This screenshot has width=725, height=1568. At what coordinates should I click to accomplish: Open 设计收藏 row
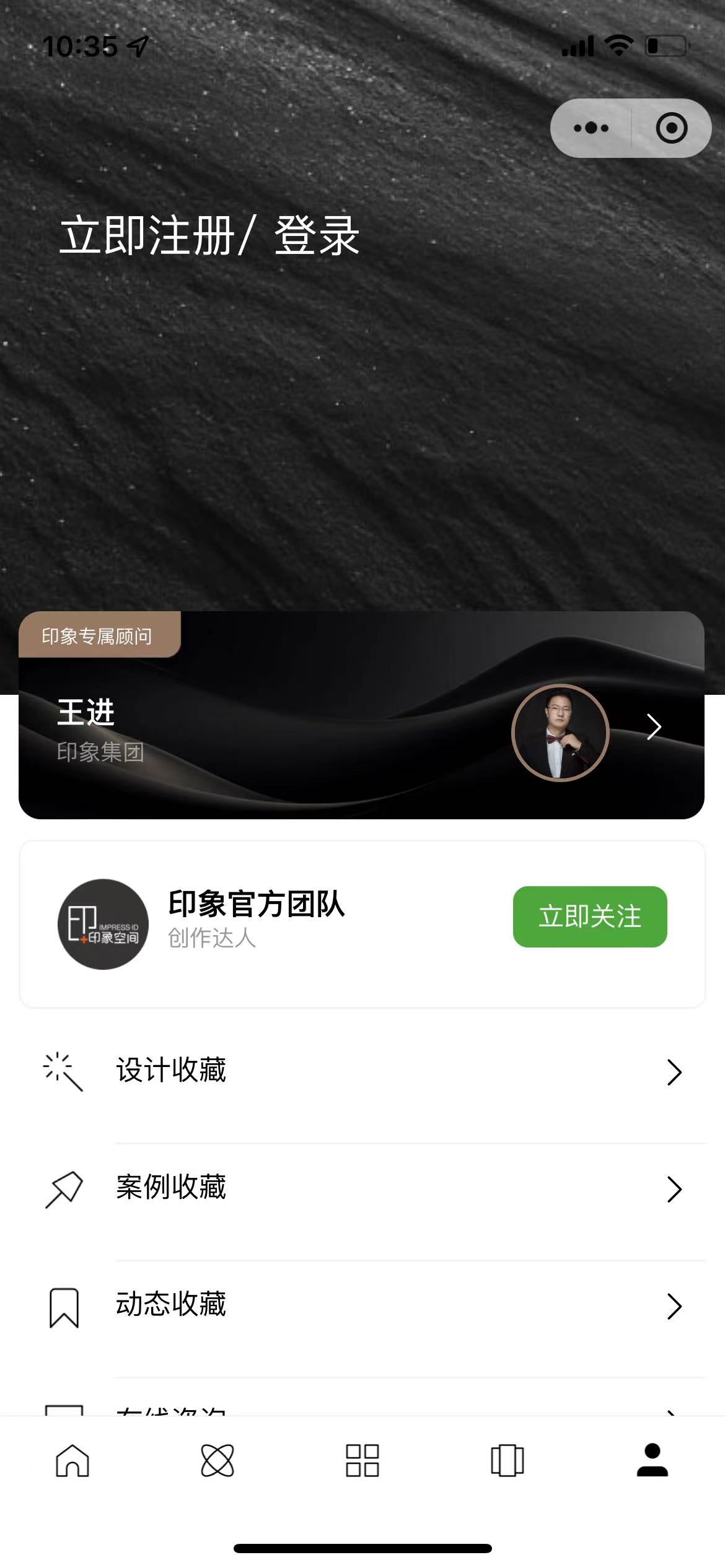(362, 1071)
